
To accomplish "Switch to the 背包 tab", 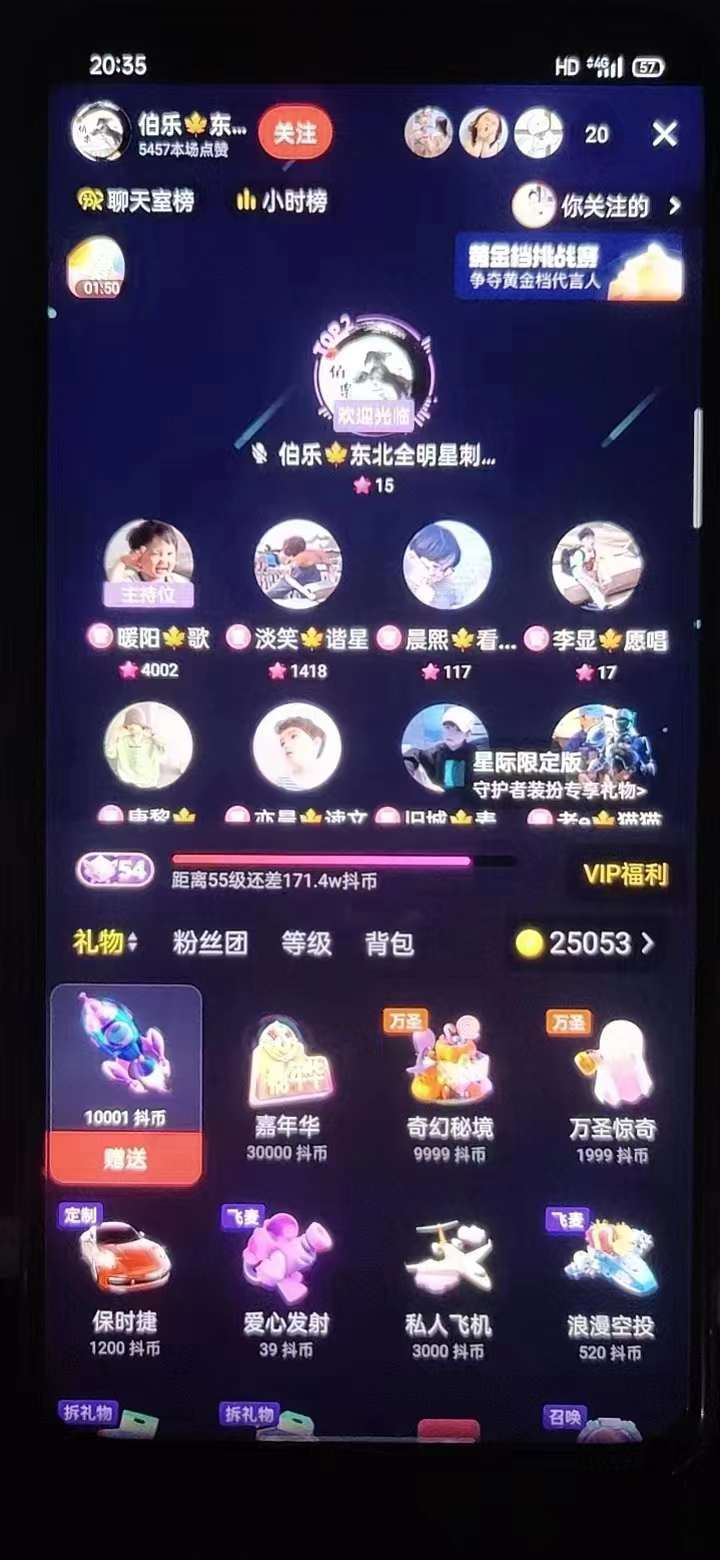I will 389,943.
